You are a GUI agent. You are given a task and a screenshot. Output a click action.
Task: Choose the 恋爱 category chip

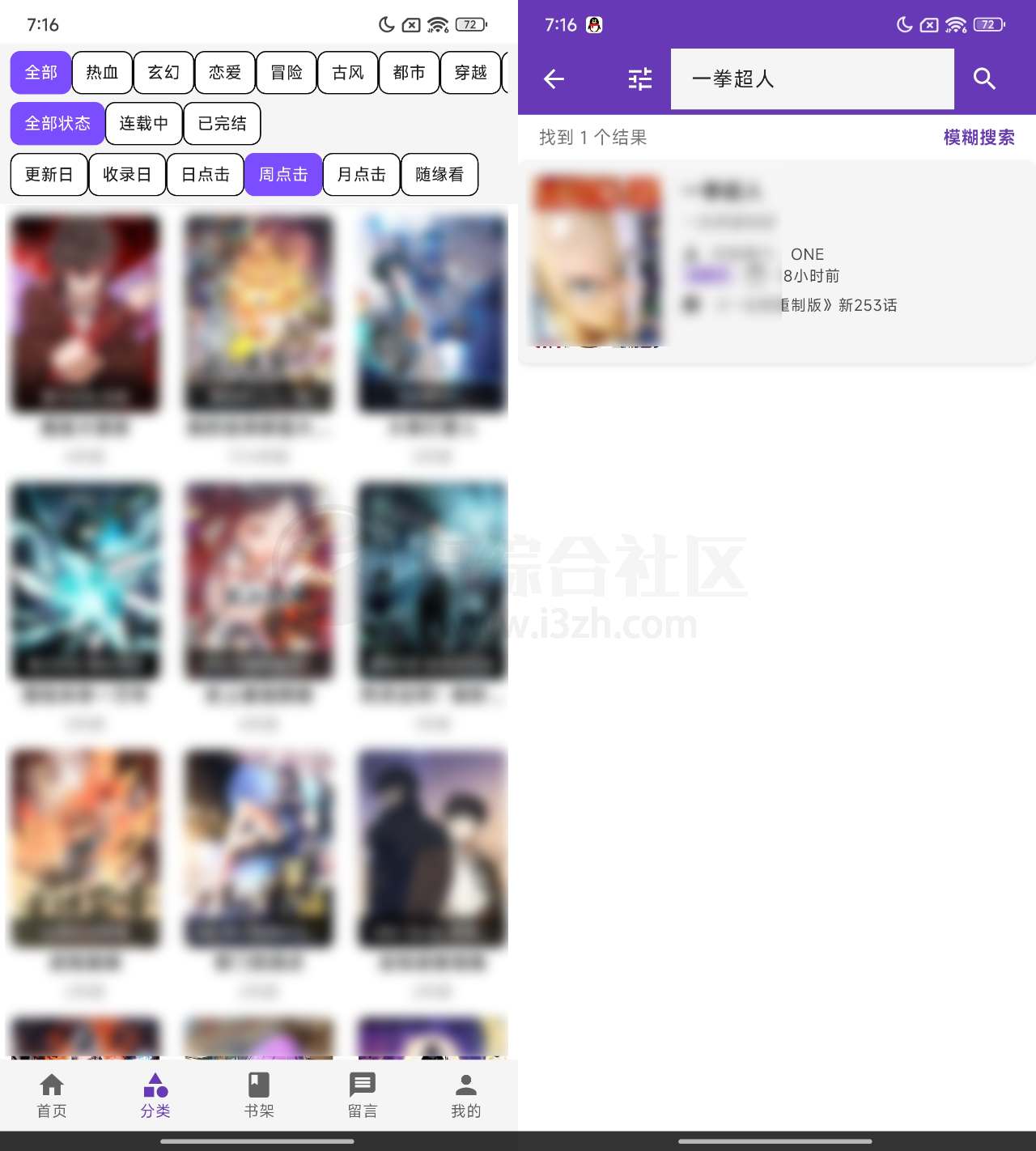coord(225,73)
